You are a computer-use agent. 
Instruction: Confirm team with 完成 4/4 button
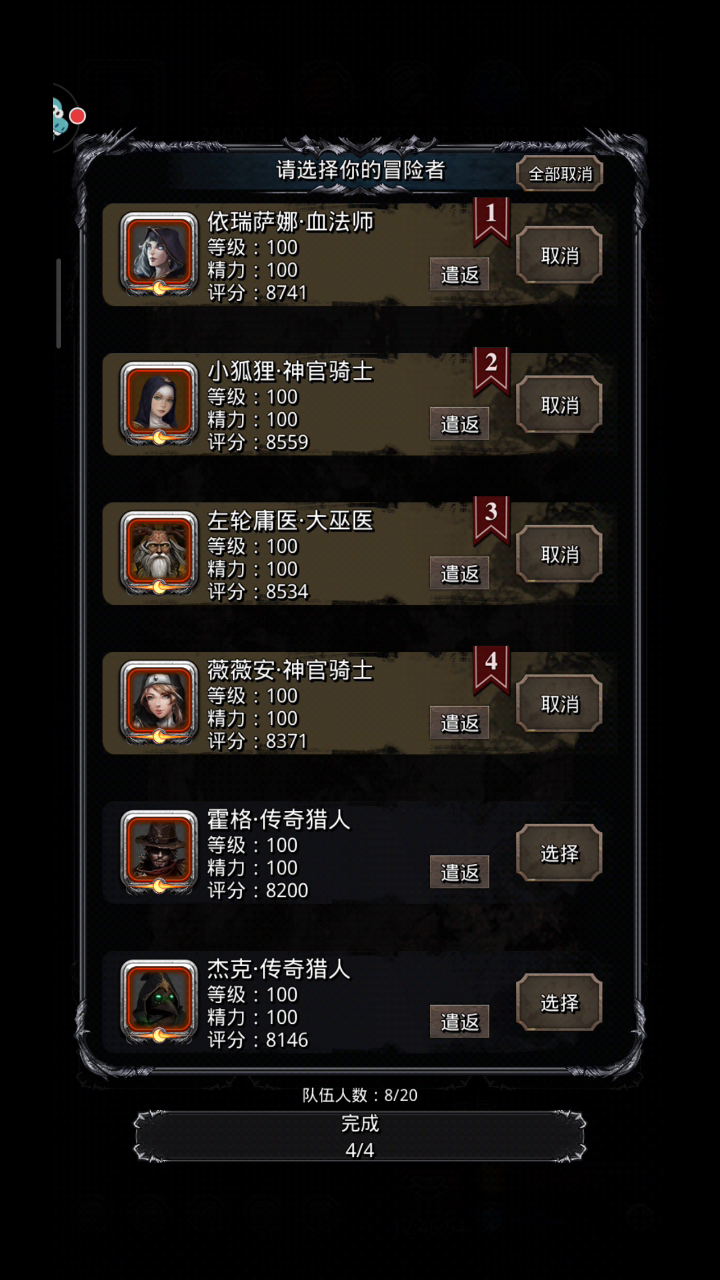(x=360, y=1136)
